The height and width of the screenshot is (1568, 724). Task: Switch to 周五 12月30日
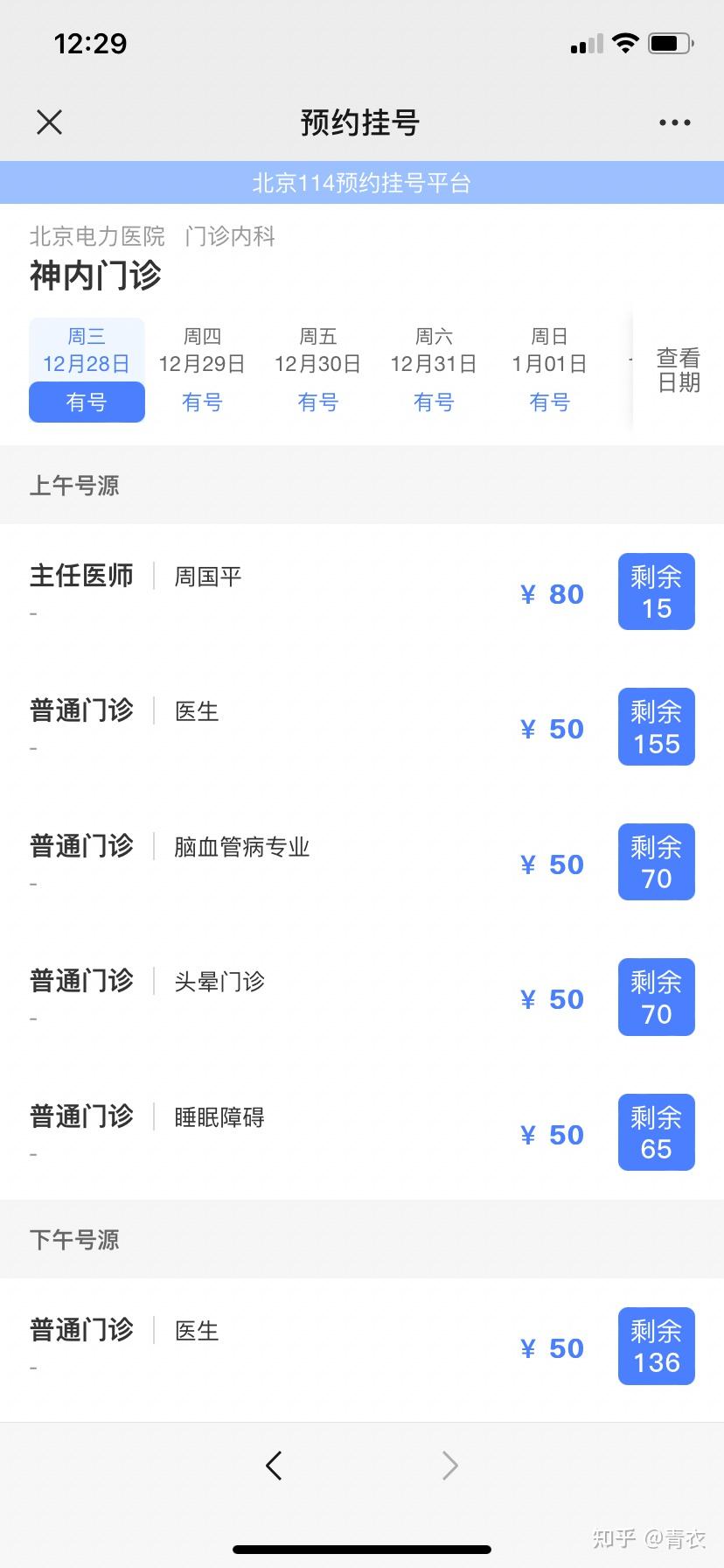pos(317,370)
